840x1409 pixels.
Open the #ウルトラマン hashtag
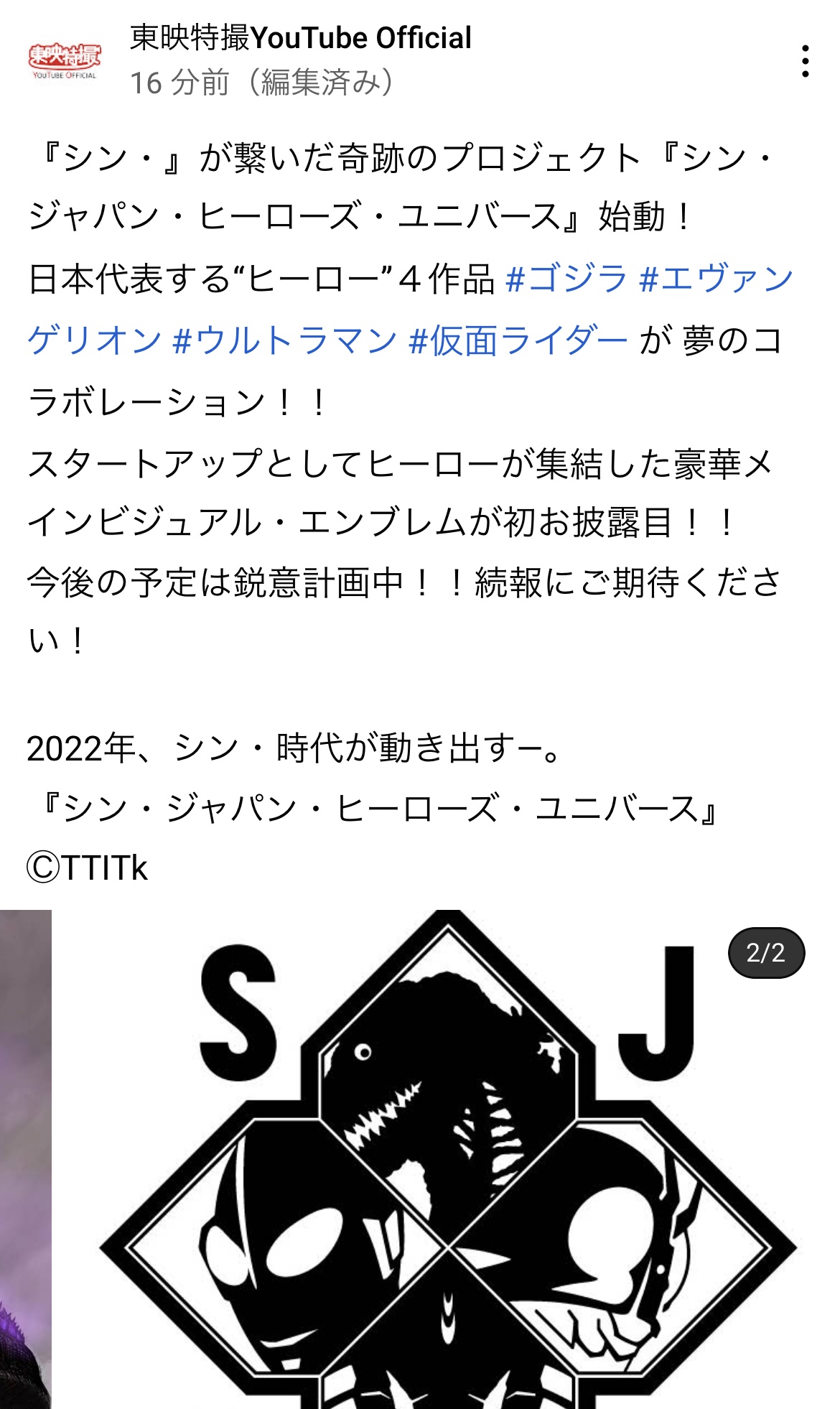[x=284, y=340]
